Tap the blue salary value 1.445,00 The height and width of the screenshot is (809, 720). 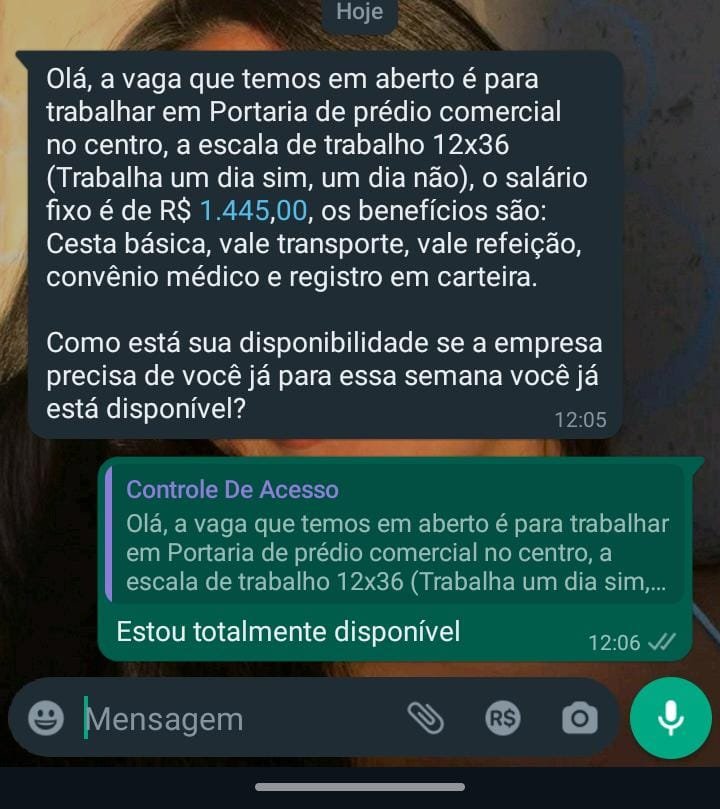pyautogui.click(x=253, y=209)
